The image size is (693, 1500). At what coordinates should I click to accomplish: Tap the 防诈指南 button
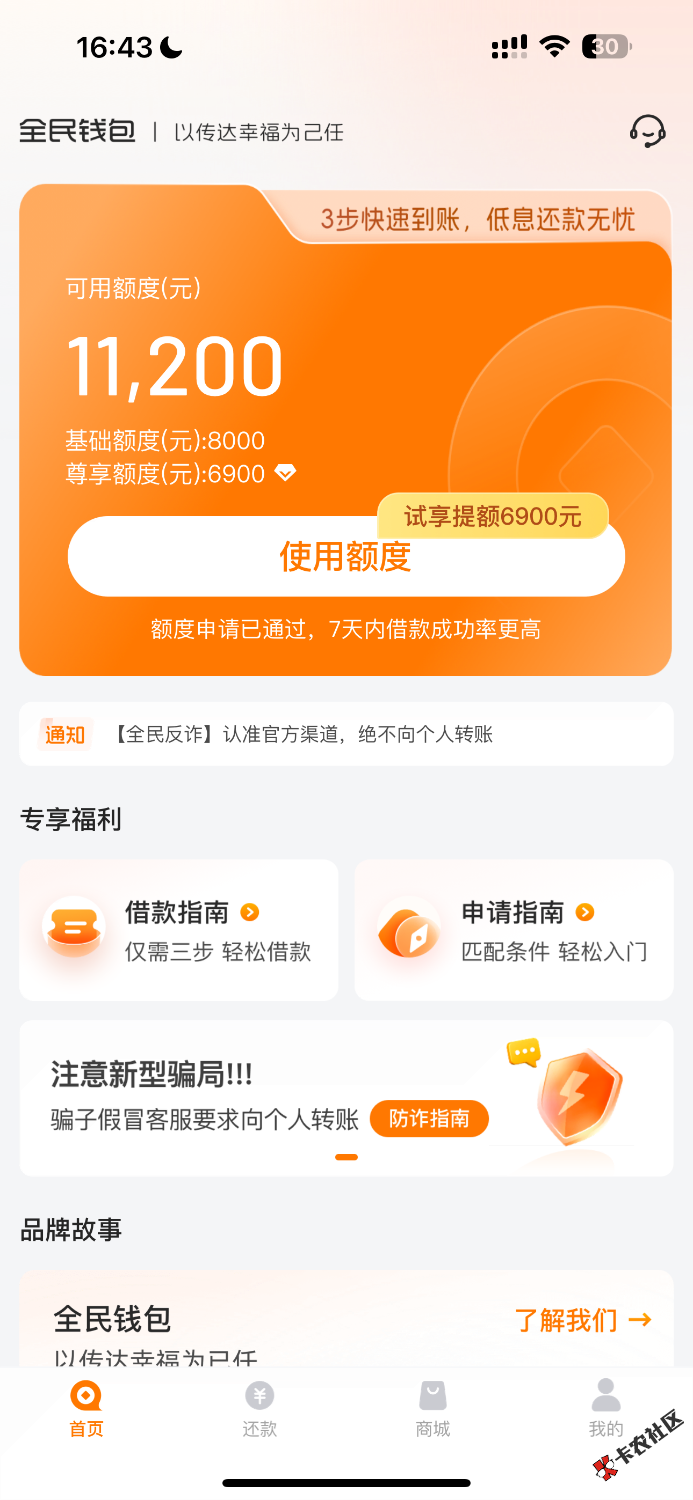click(429, 1118)
